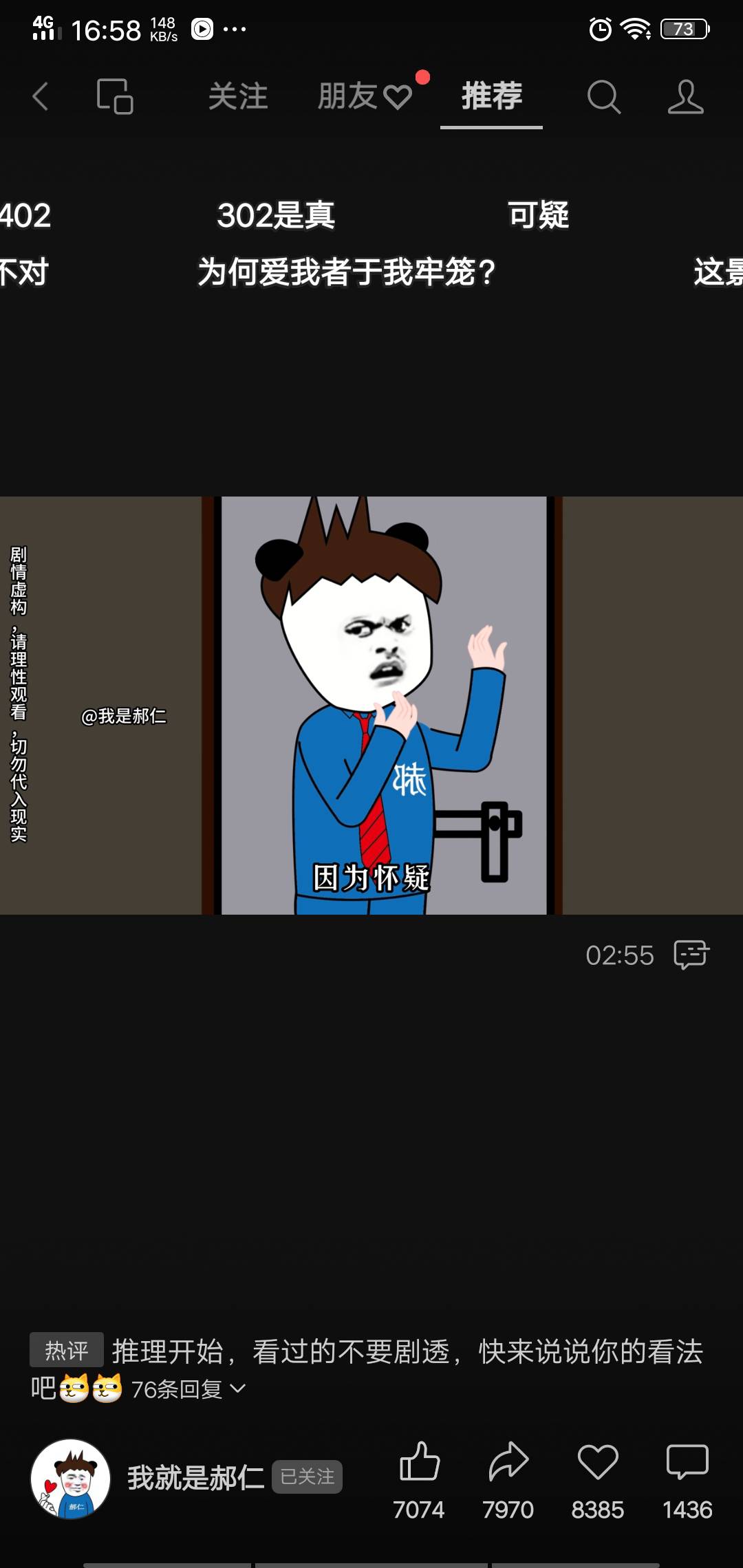This screenshot has height=1568, width=743.
Task: Open the profile icon at top right
Action: (x=685, y=96)
